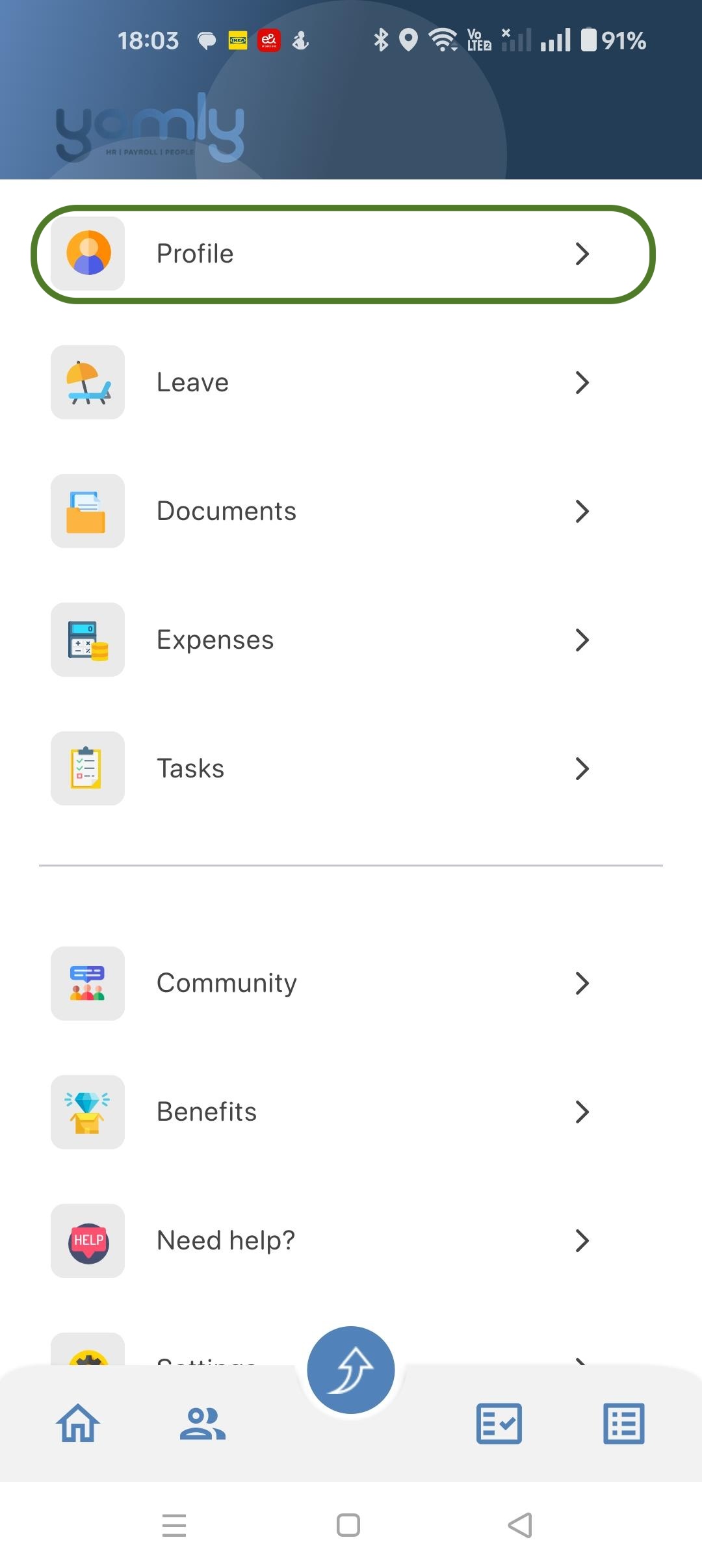Select the Need help? row
Screen dimensions: 702x1568
(343, 1240)
